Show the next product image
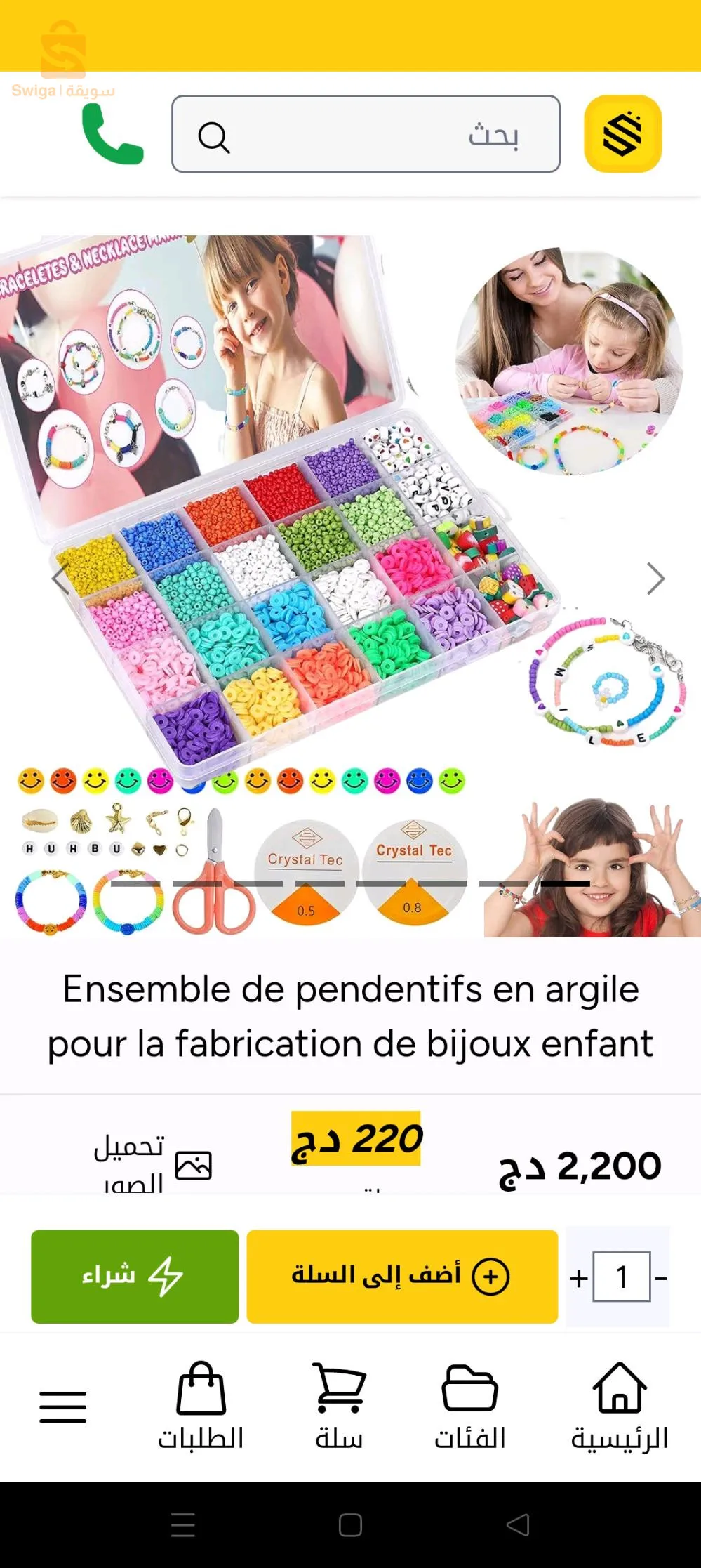 coord(655,579)
